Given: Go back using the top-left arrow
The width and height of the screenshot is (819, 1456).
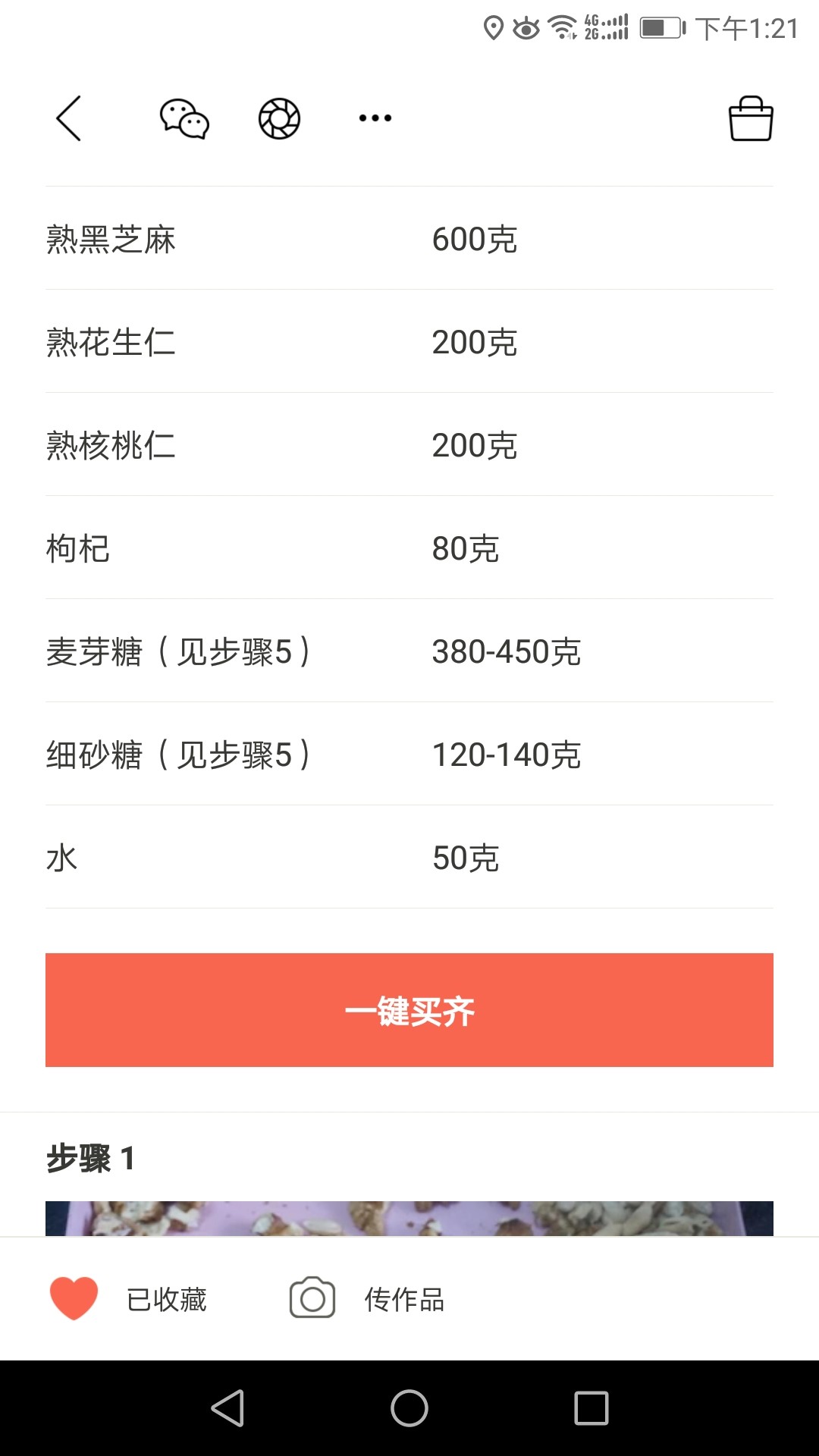Looking at the screenshot, I should click(x=68, y=118).
